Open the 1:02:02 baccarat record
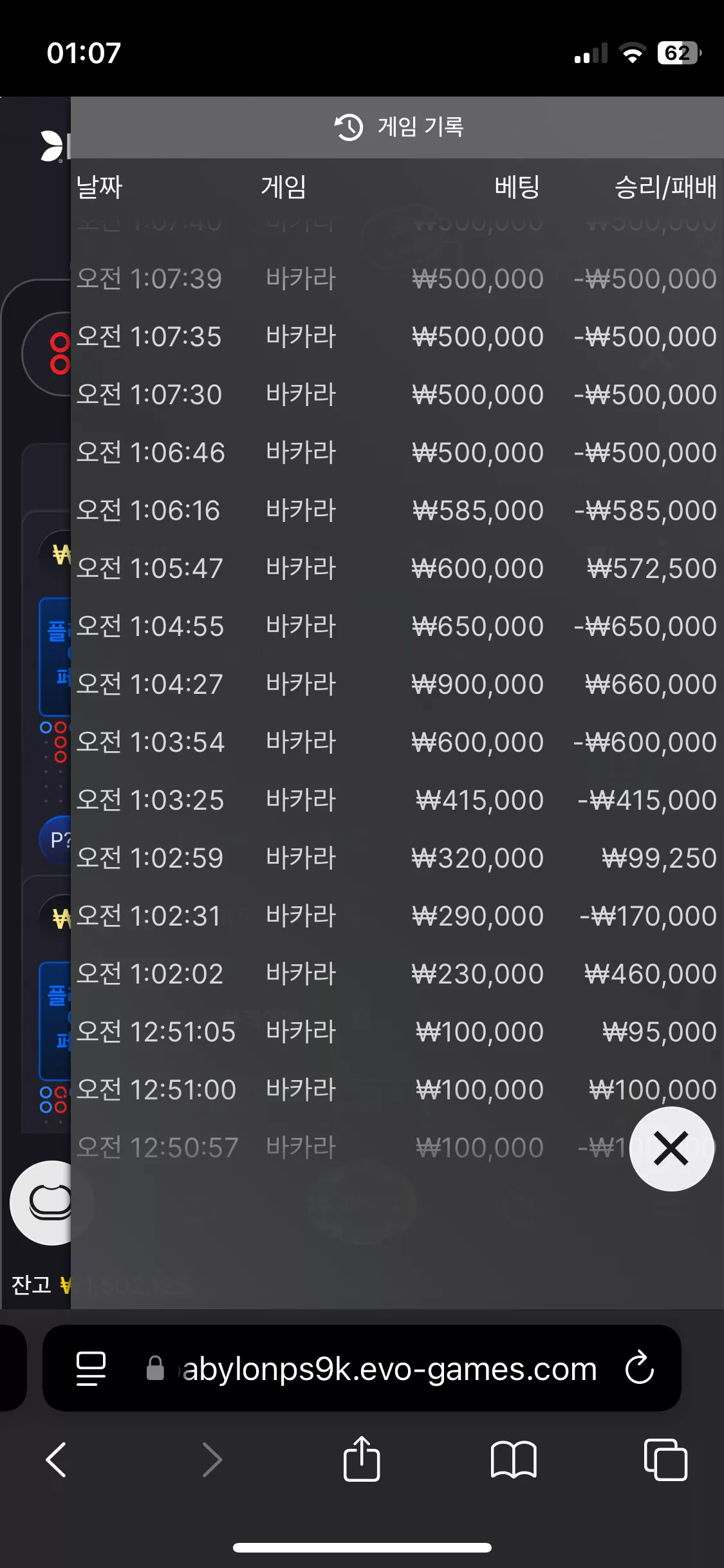Image resolution: width=724 pixels, height=1568 pixels. tap(396, 974)
